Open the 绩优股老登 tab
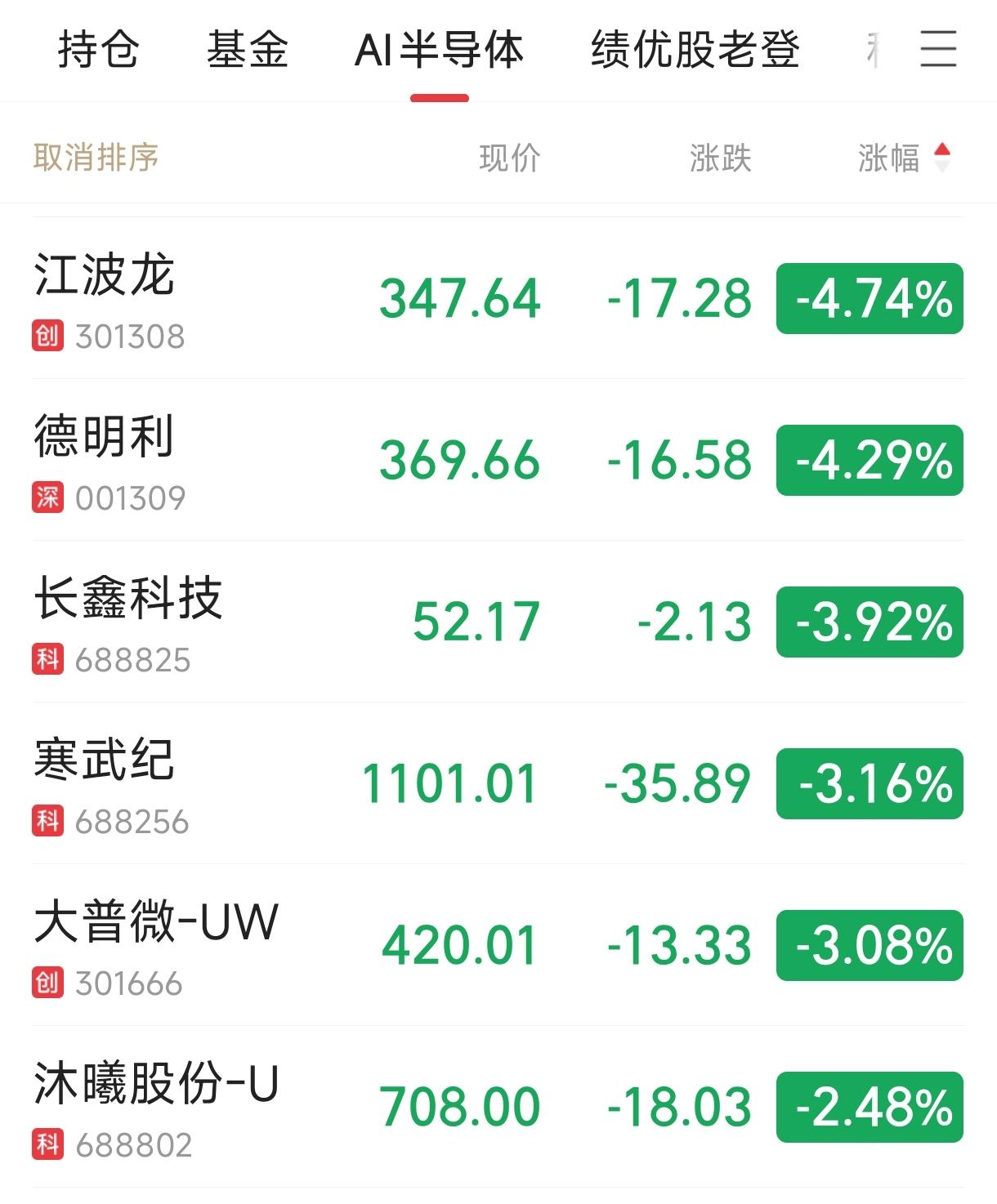 695,50
